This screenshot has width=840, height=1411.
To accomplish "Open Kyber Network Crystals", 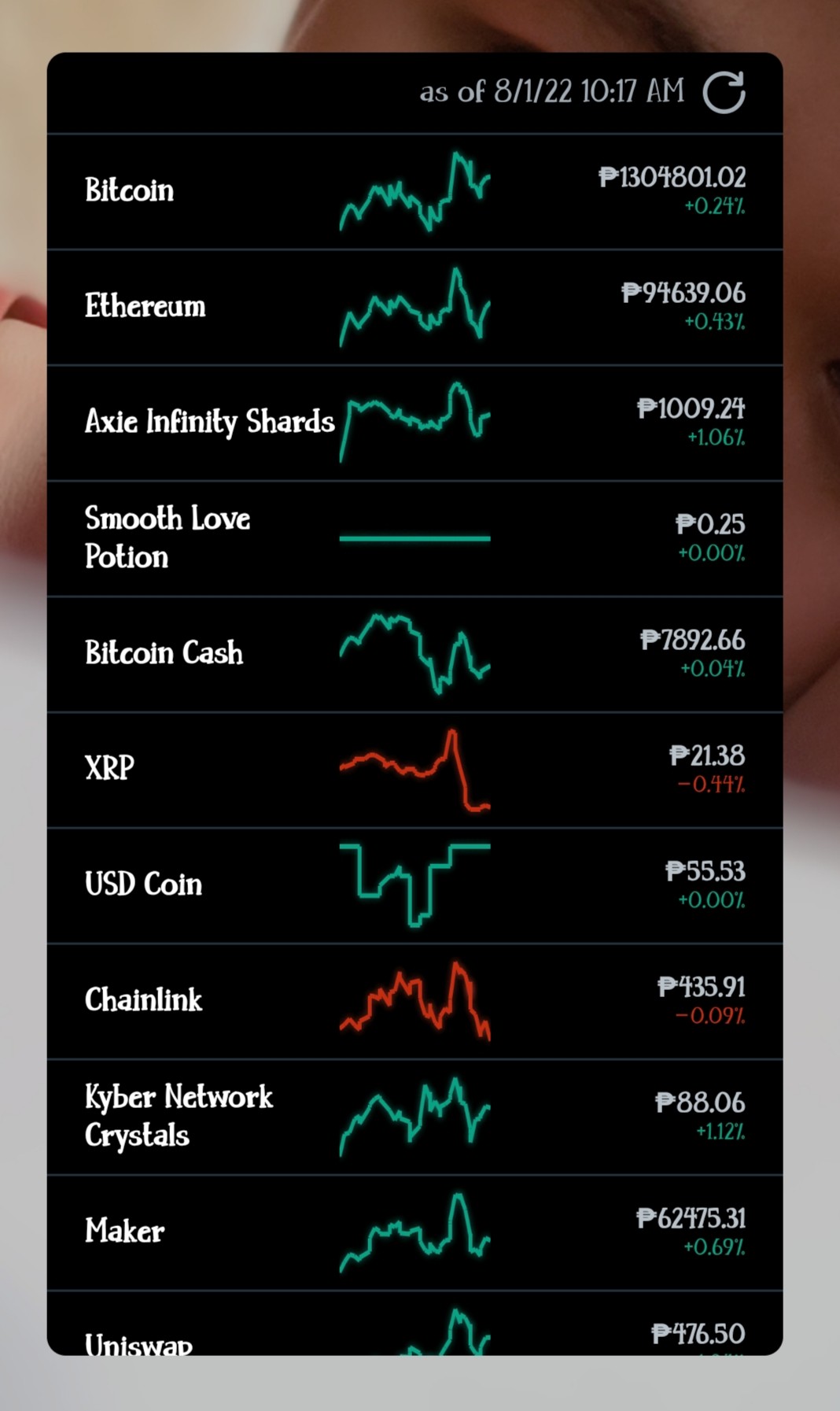I will coord(414,1117).
